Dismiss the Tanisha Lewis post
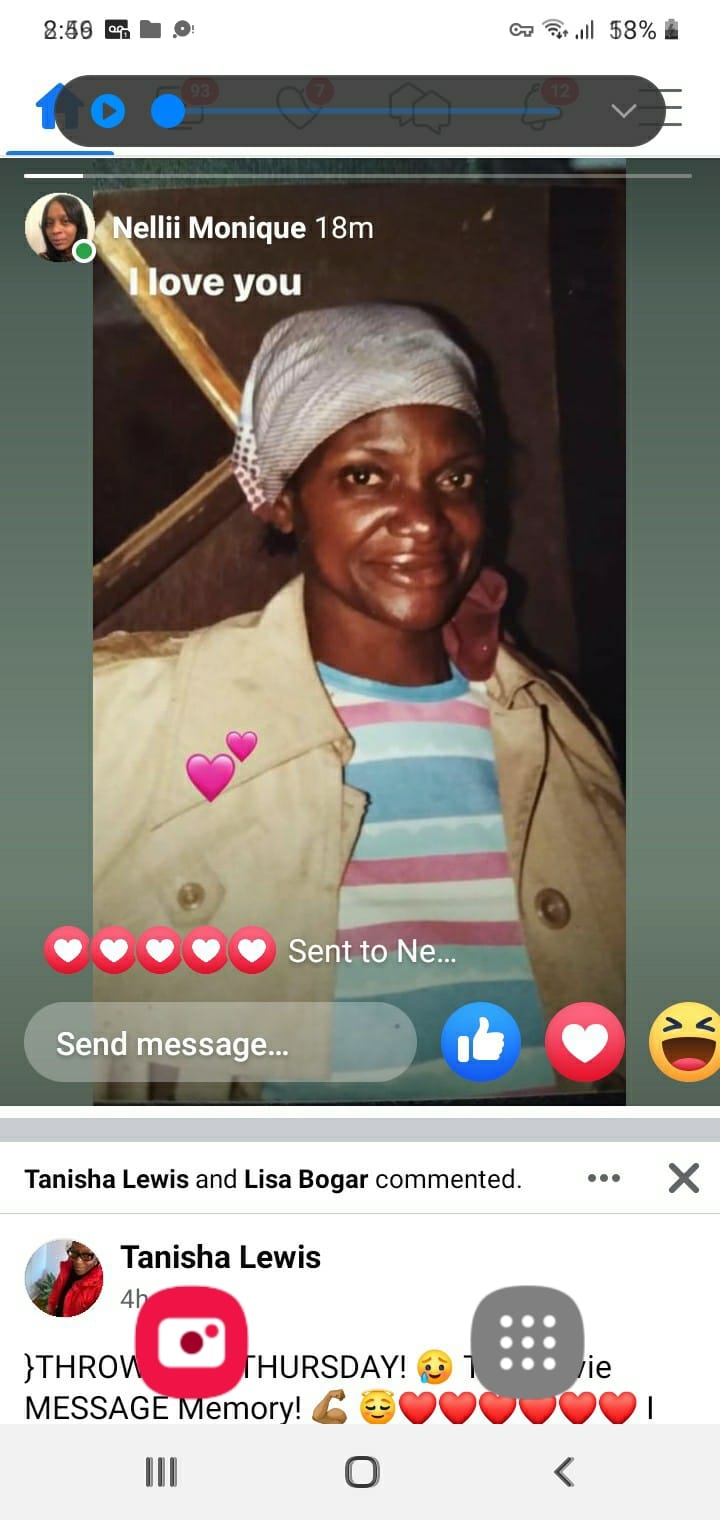The height and width of the screenshot is (1520, 720). coord(684,1178)
